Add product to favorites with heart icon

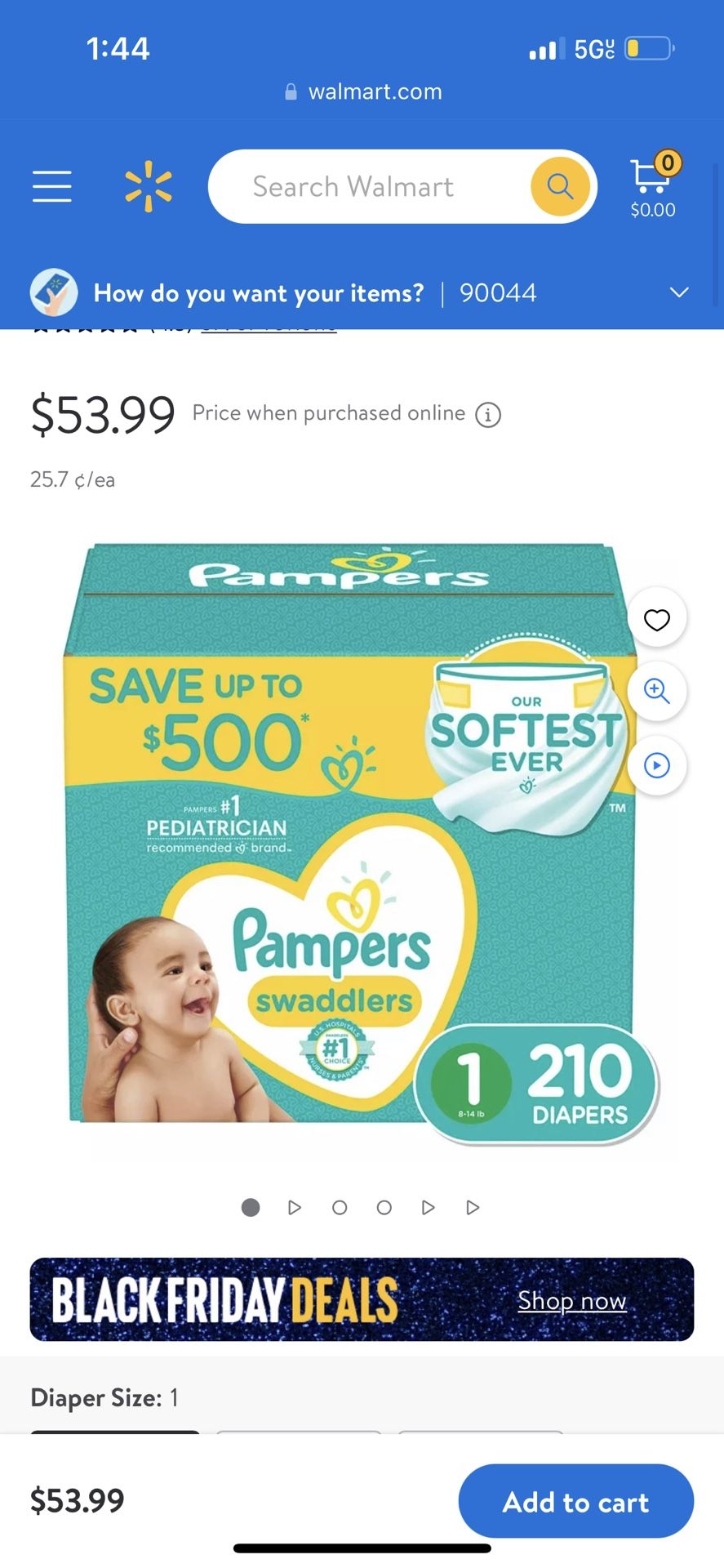coord(657,620)
